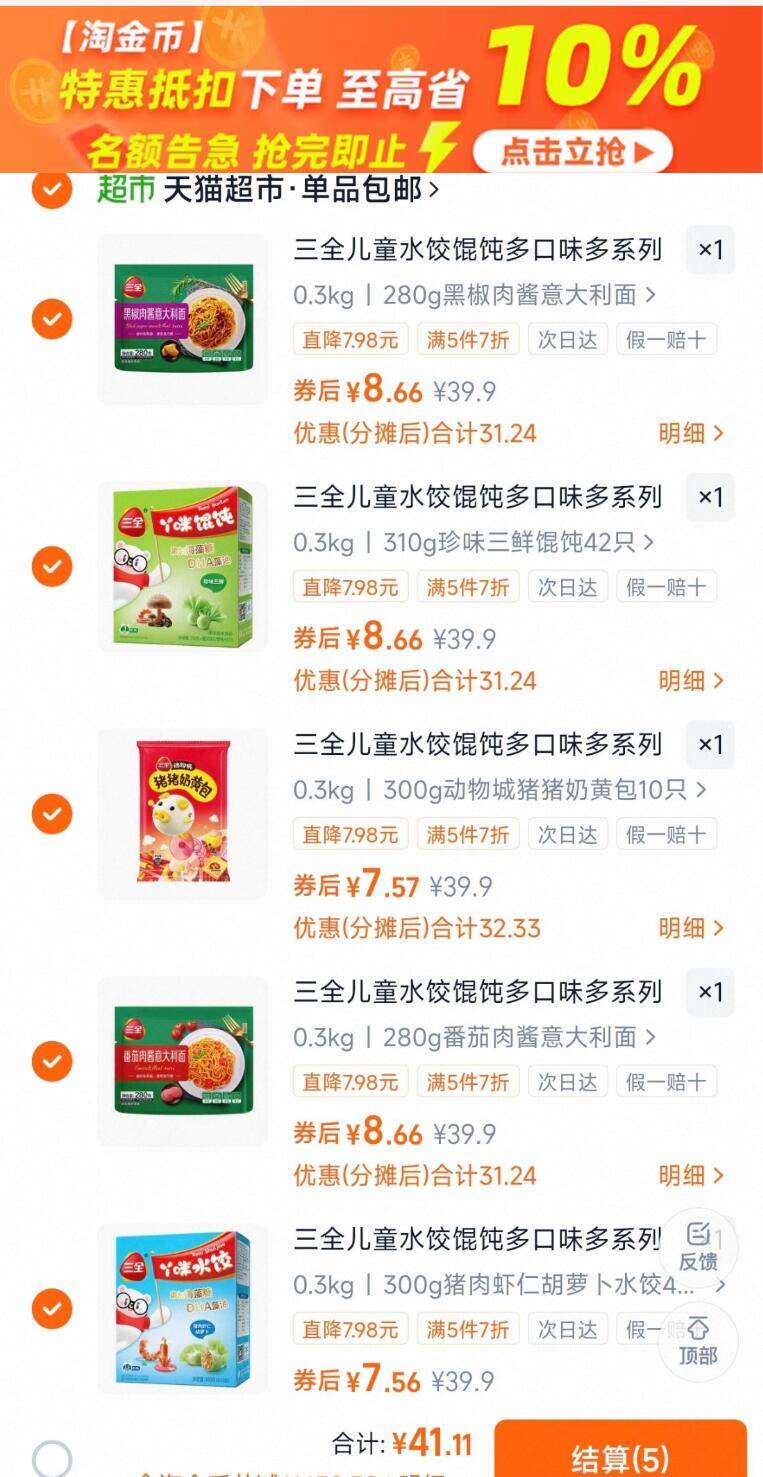The width and height of the screenshot is (763, 1477).
Task: Check out with 结算(5)
Action: click(620, 1452)
